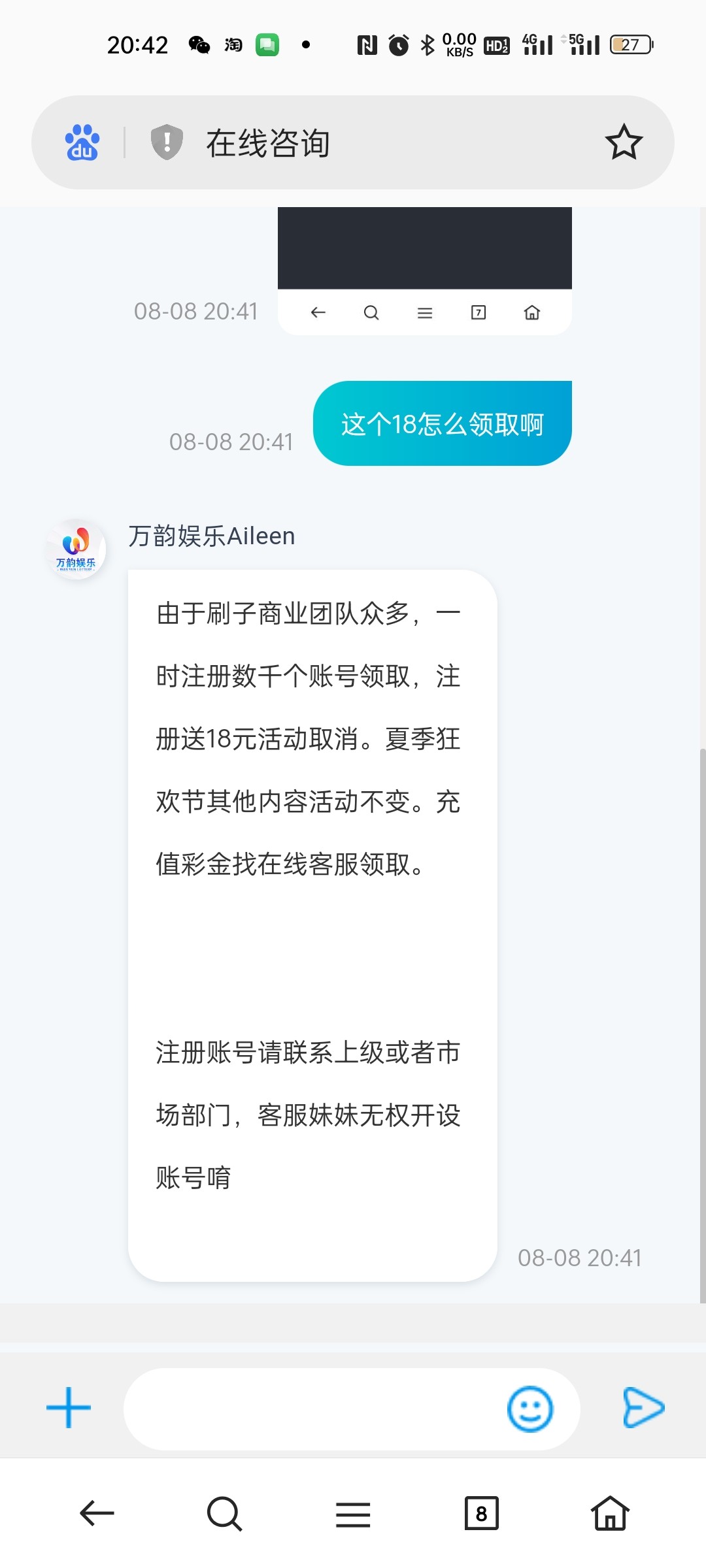View the 8 open browser tabs

click(481, 1513)
